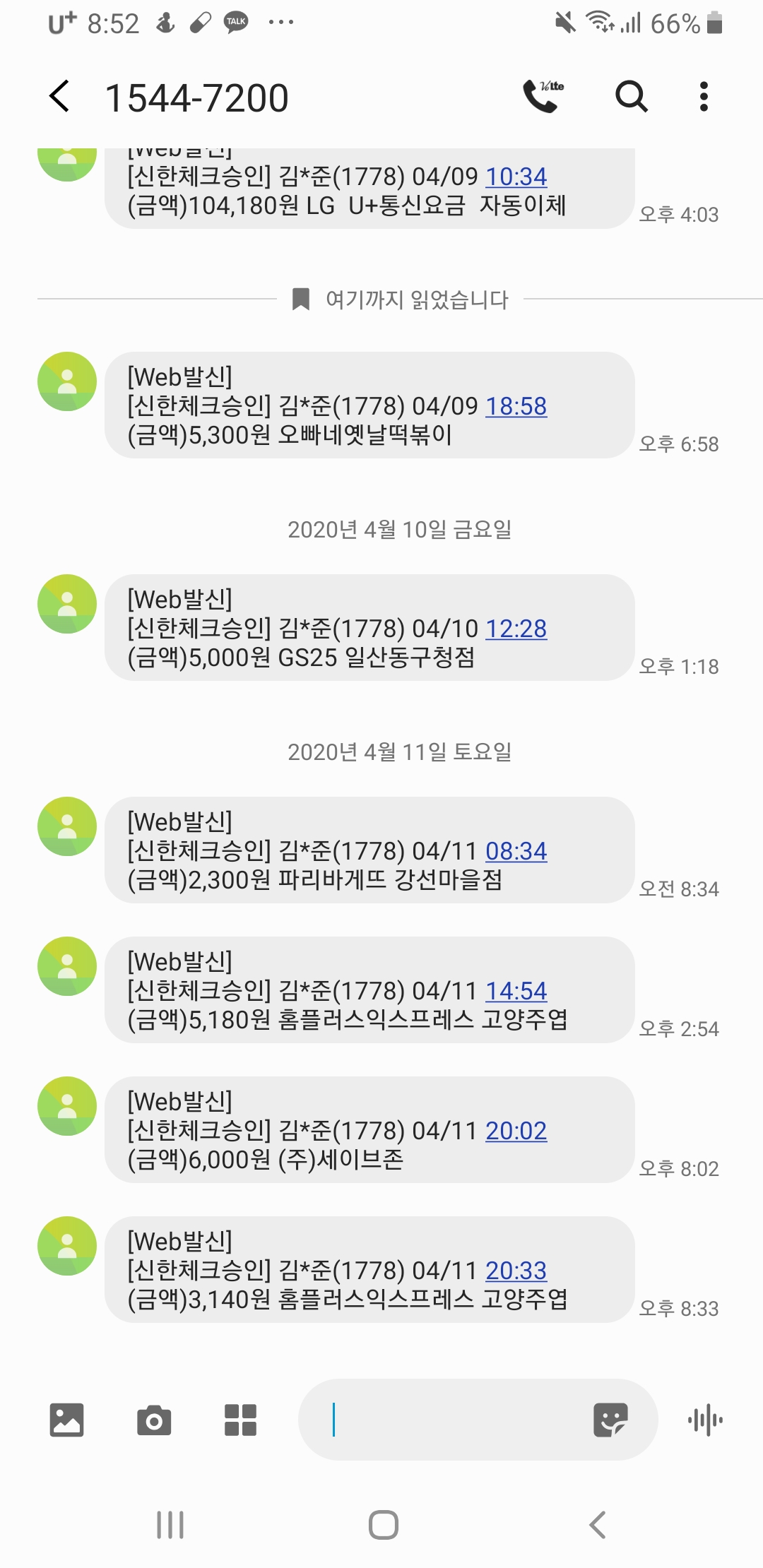Image resolution: width=763 pixels, height=1568 pixels.
Task: Tap the 20:33 time link
Action: 516,1271
